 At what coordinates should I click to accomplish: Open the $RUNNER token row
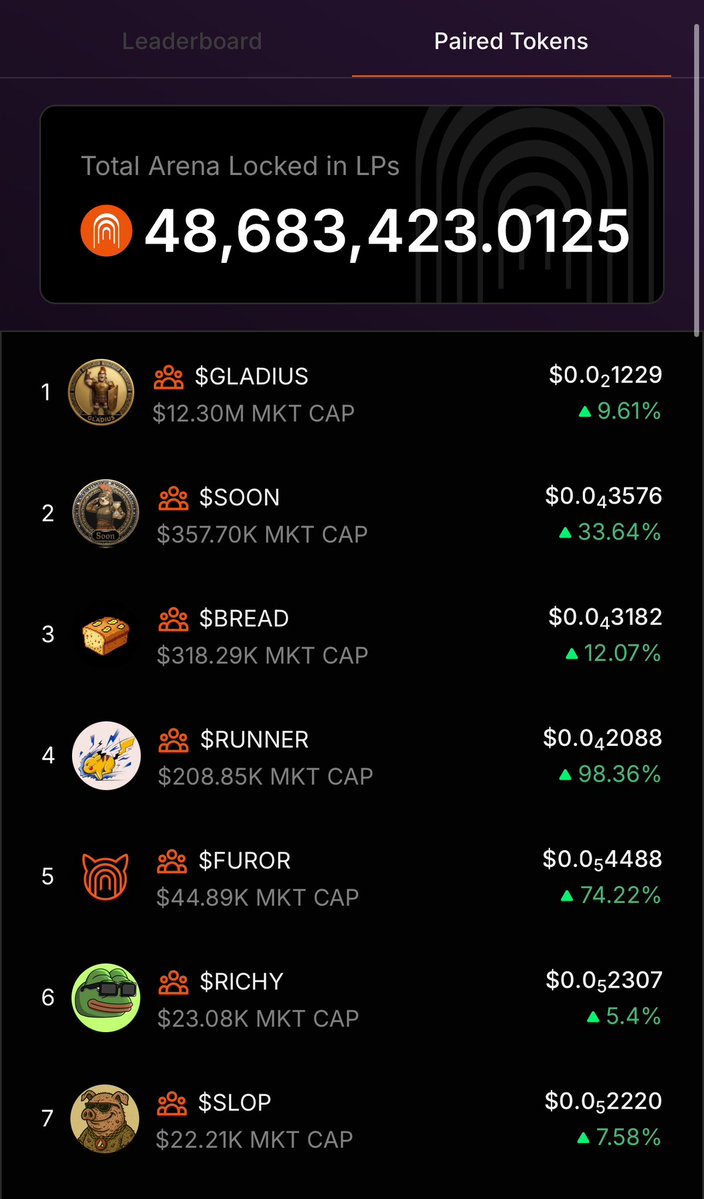click(254, 740)
